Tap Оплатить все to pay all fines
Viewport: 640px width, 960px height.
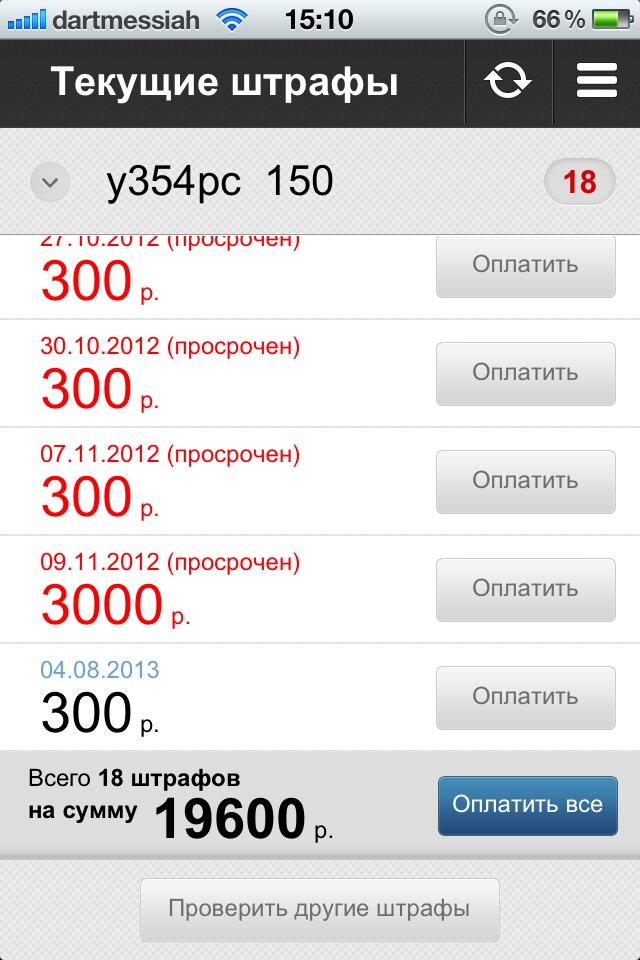pyautogui.click(x=527, y=805)
